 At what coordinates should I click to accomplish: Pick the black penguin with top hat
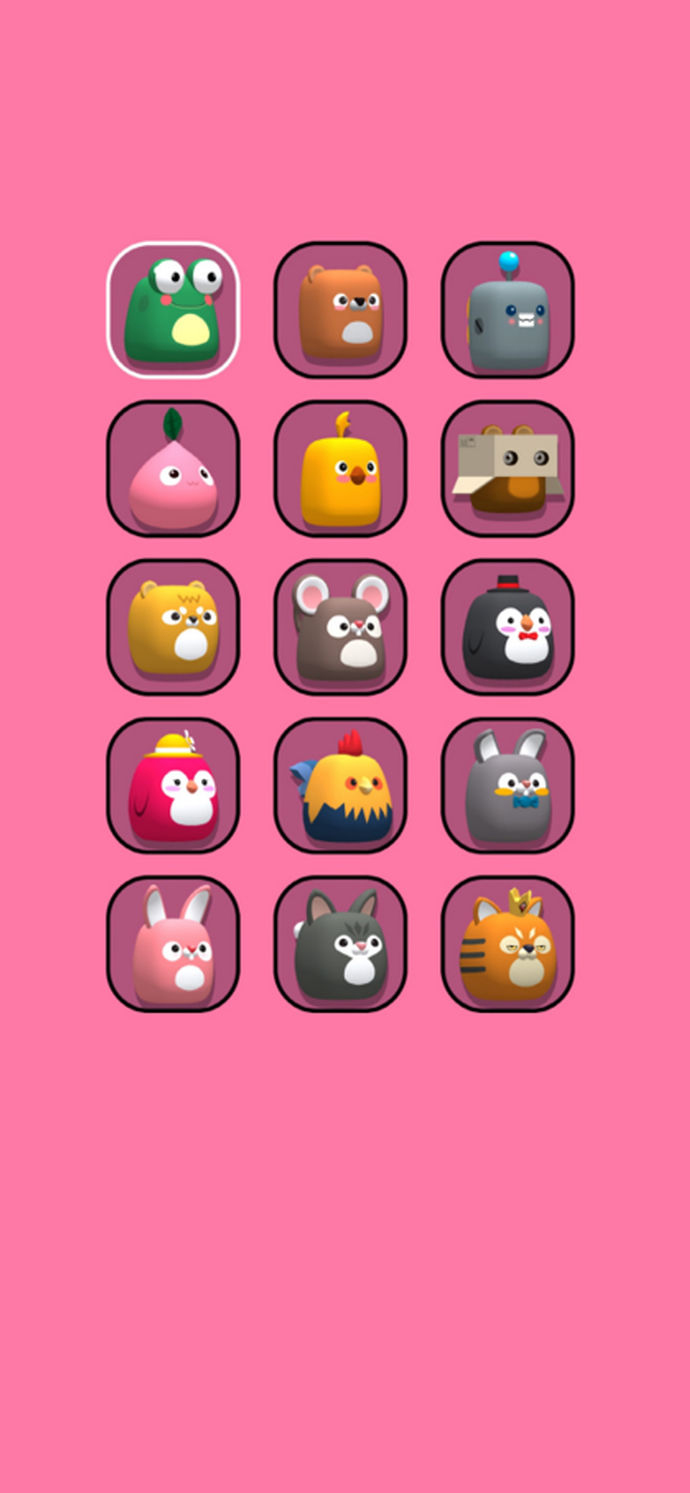[508, 627]
